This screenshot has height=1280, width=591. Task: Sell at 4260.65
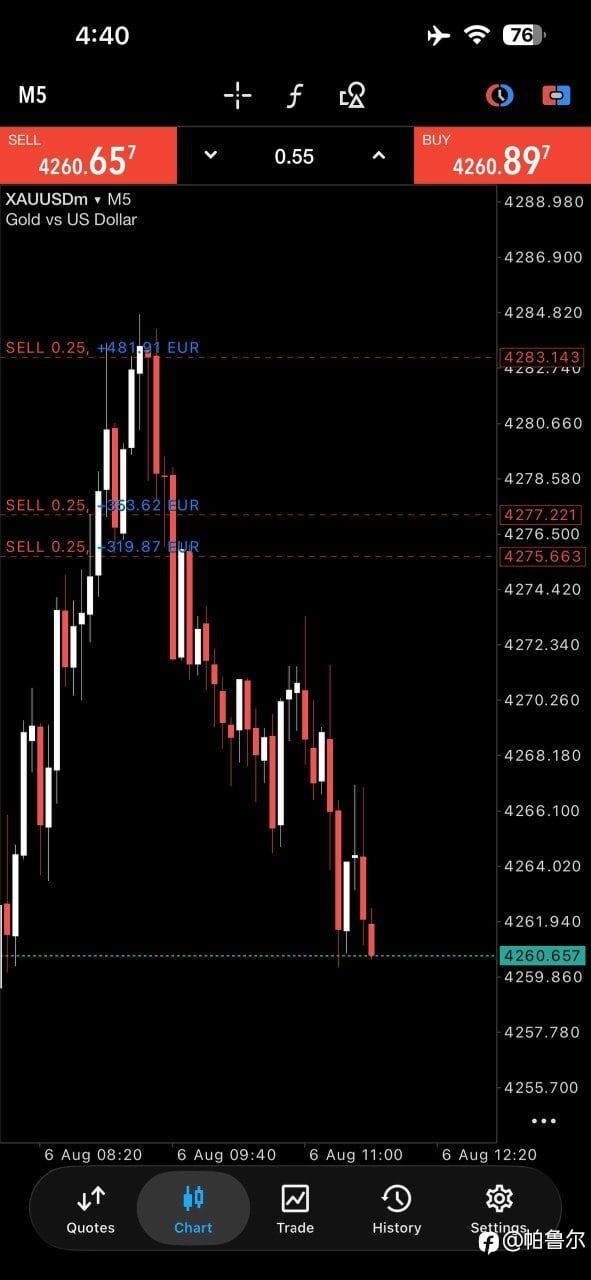click(88, 156)
